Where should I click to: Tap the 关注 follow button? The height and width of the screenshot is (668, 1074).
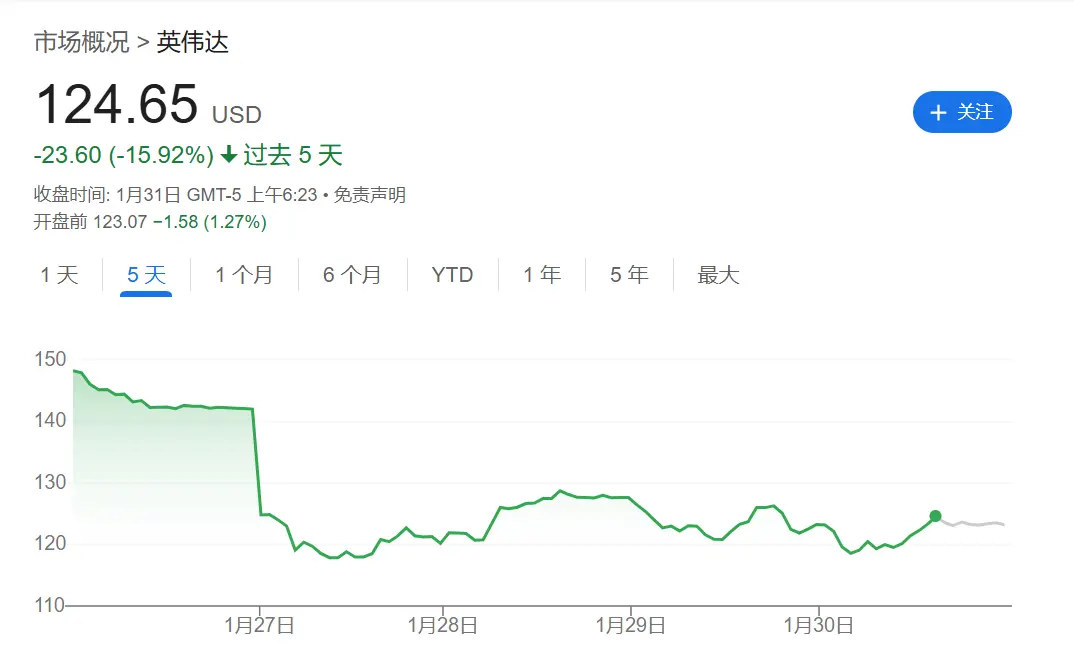point(962,112)
